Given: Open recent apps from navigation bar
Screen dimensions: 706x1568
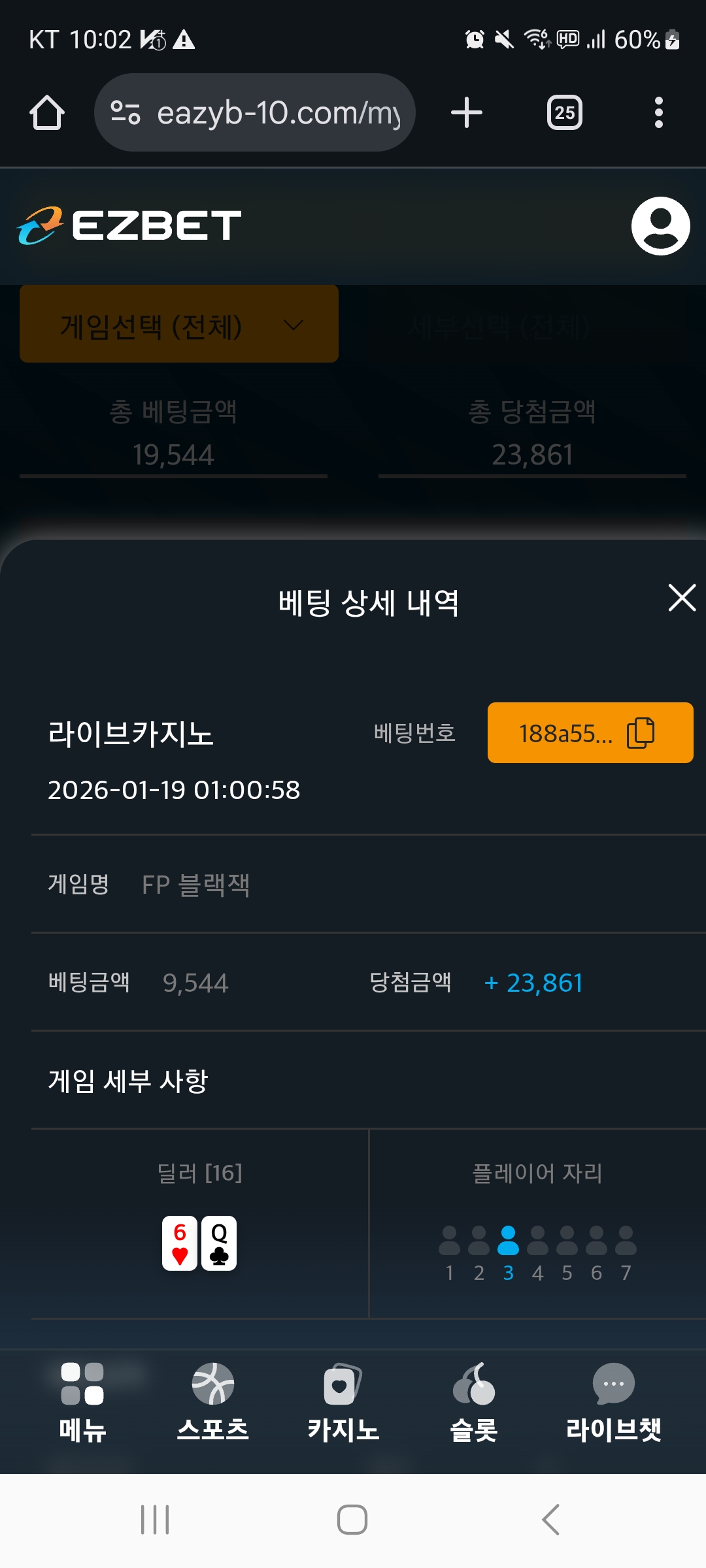Looking at the screenshot, I should 155,1520.
